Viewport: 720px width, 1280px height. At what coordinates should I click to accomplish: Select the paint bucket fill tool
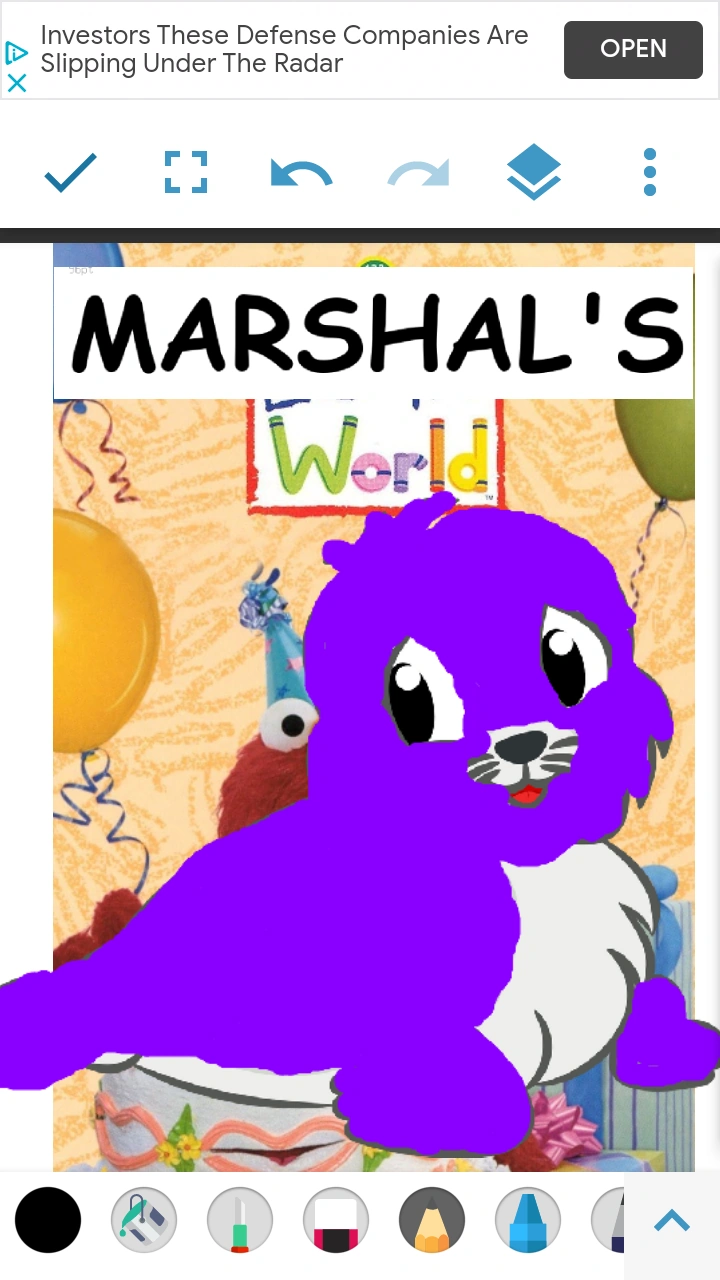[x=144, y=1220]
